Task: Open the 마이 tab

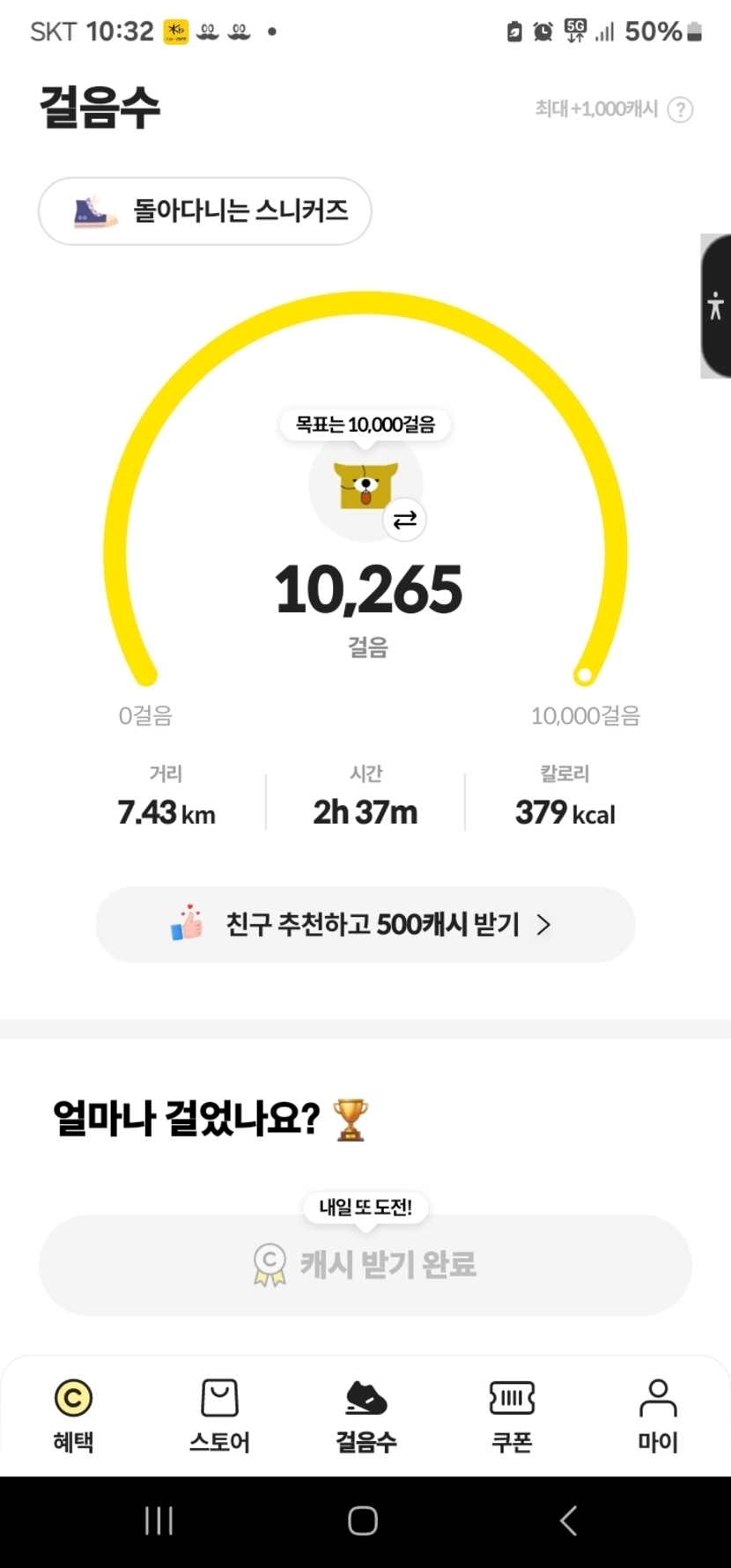Action: (x=658, y=1415)
